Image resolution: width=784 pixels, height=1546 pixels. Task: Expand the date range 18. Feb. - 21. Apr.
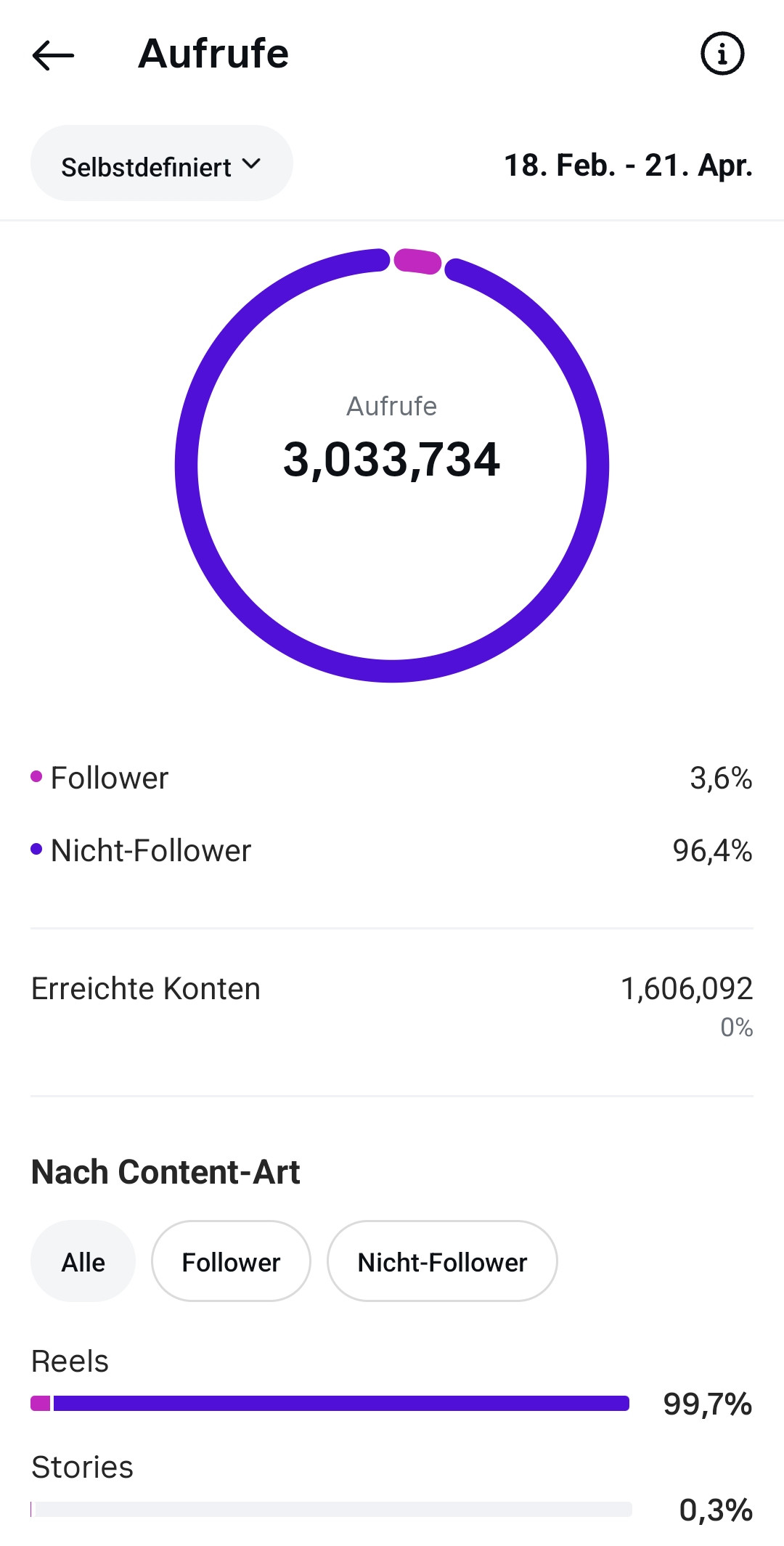[629, 166]
